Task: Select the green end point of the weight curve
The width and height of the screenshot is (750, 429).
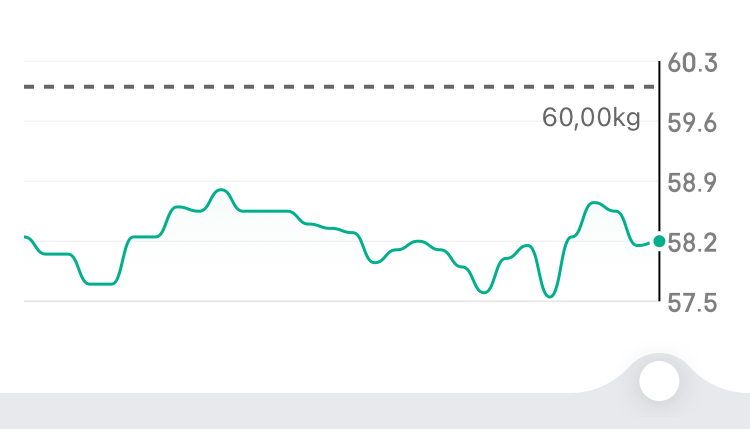Action: tap(659, 241)
